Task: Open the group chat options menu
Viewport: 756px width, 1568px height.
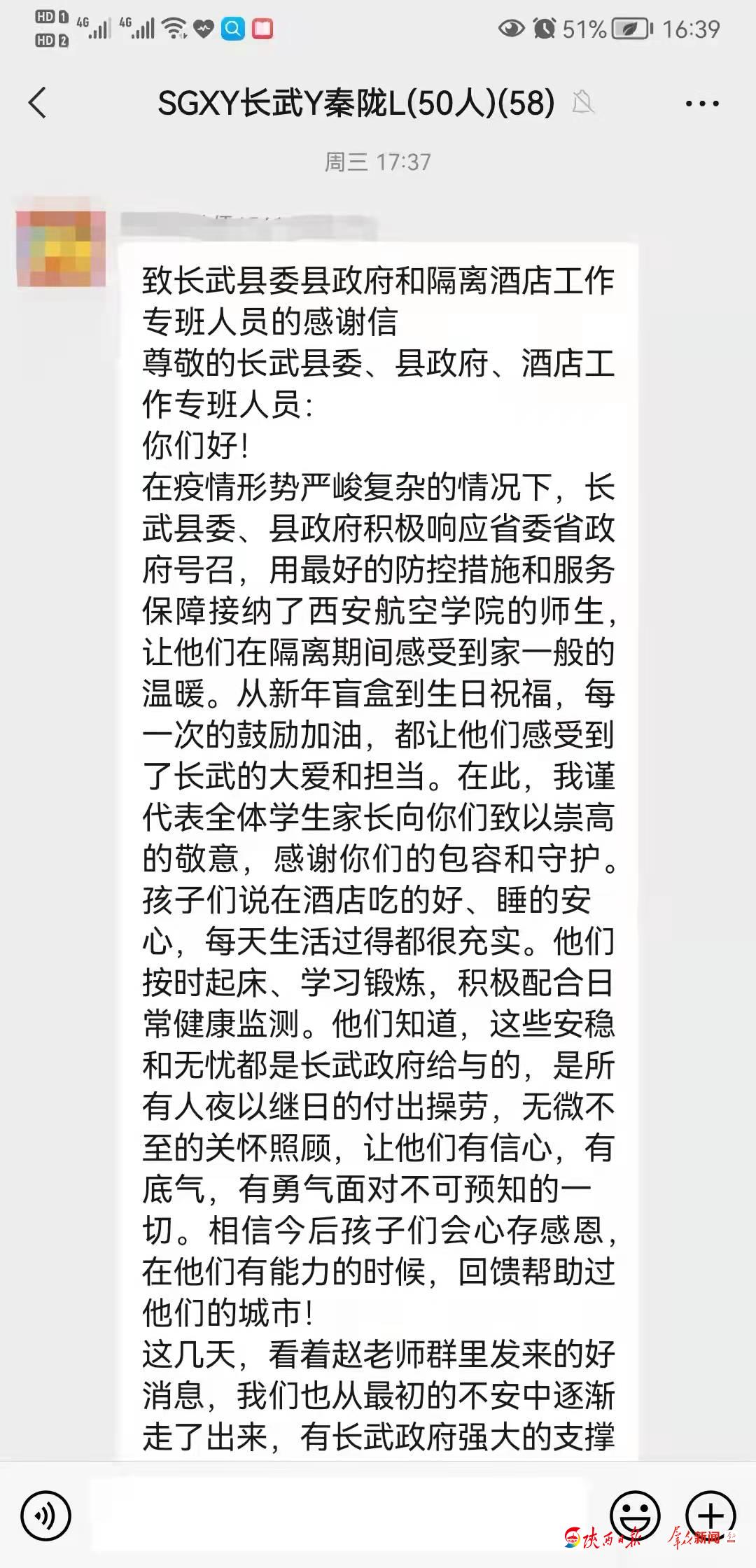Action: point(701,104)
